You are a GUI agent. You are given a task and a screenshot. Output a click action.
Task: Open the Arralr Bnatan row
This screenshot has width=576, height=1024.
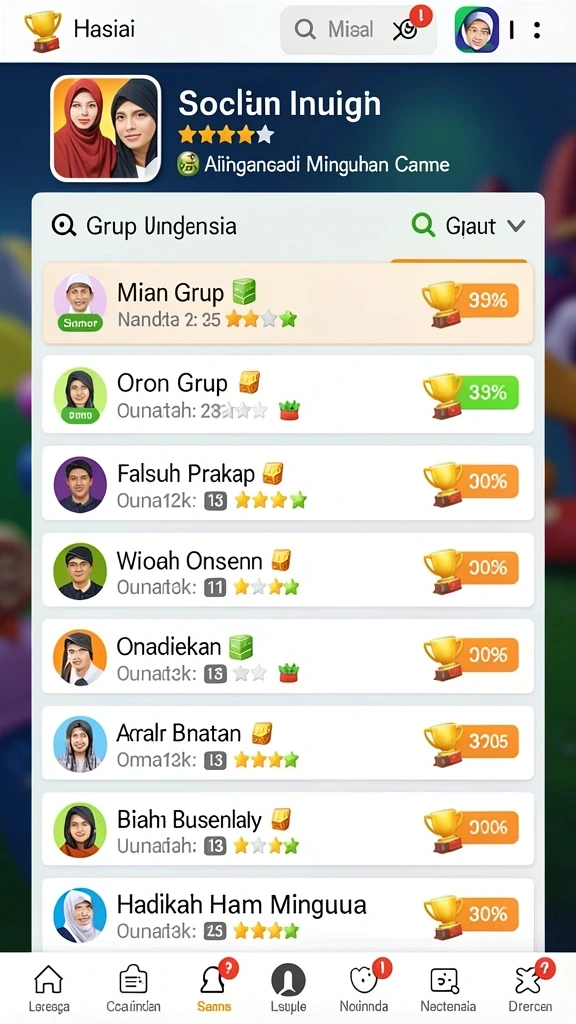tap(287, 743)
